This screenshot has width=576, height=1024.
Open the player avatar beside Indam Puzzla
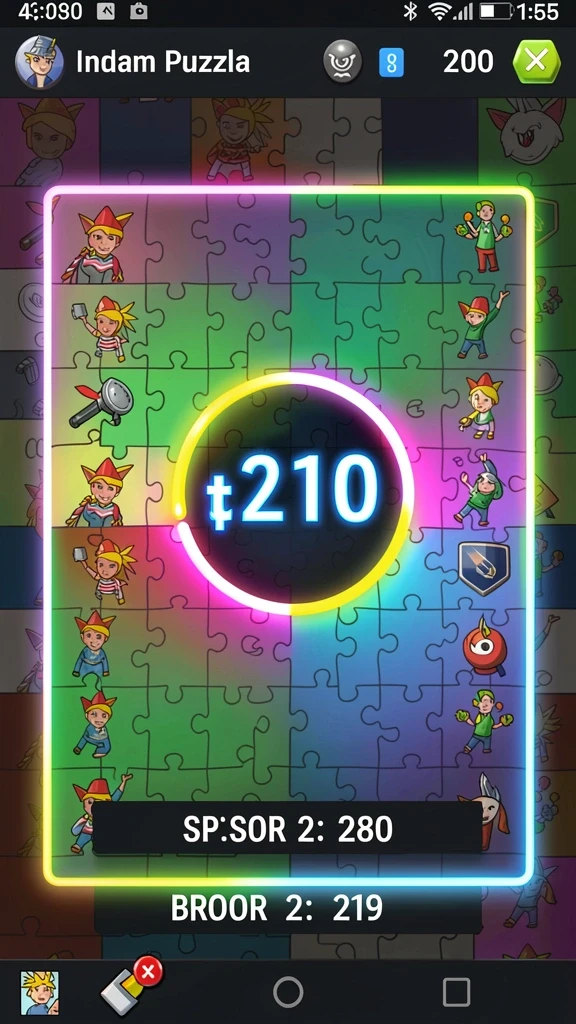(39, 63)
